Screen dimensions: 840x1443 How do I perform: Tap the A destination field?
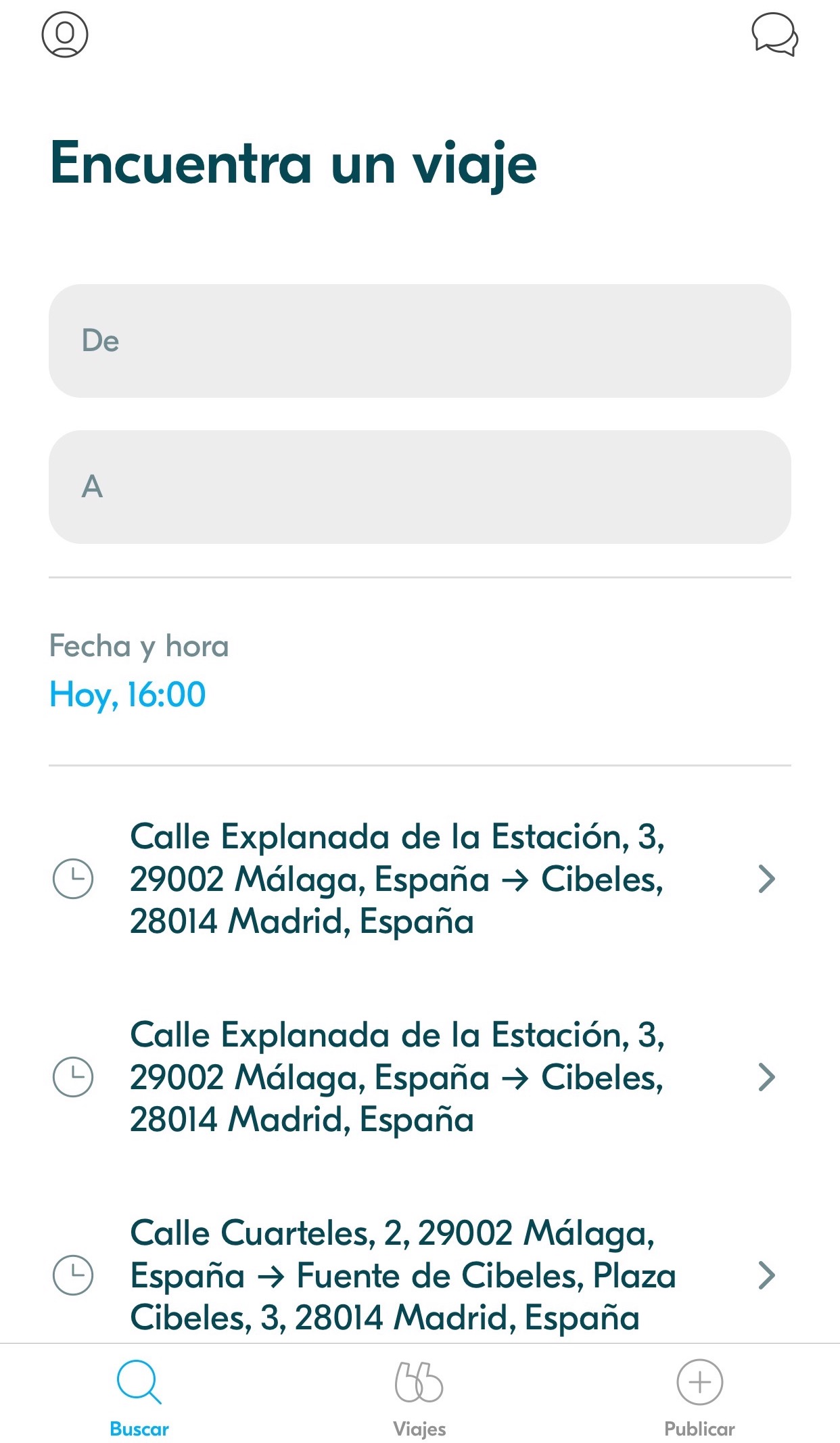(x=419, y=486)
